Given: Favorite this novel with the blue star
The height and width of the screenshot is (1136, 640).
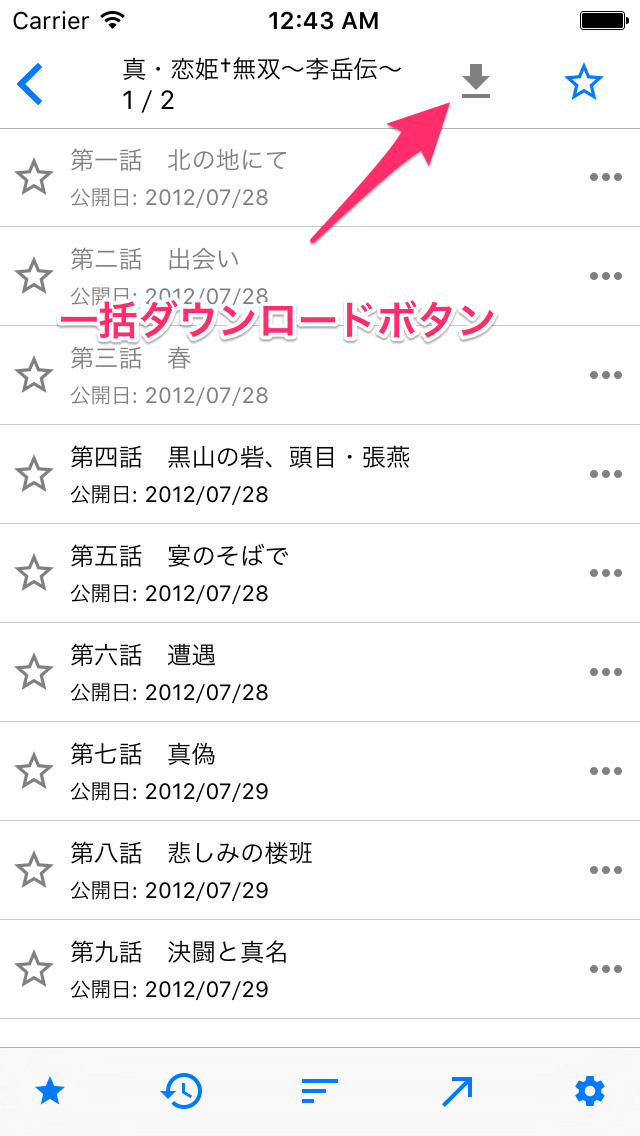Looking at the screenshot, I should 583,83.
